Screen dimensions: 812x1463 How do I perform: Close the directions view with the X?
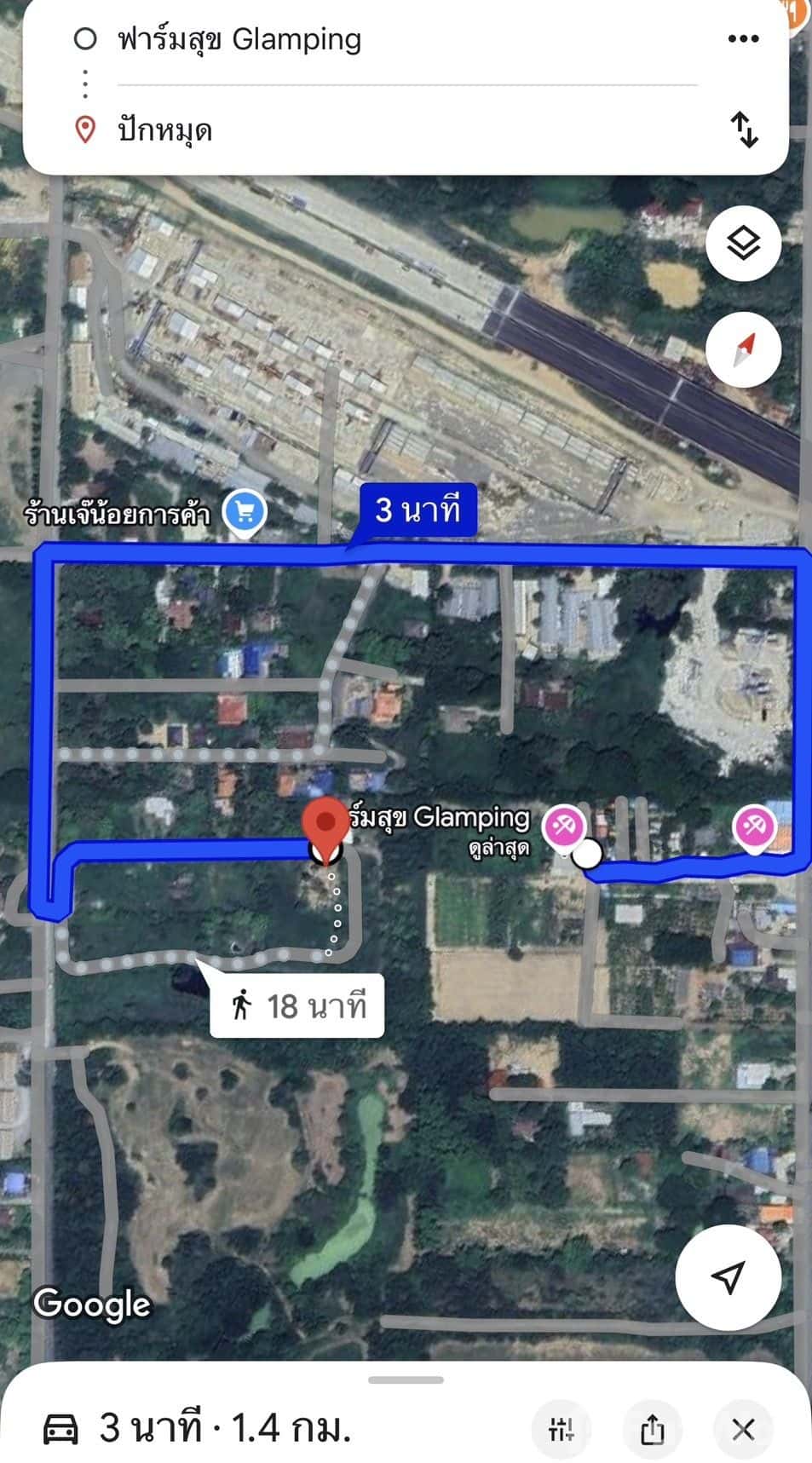tap(744, 1427)
